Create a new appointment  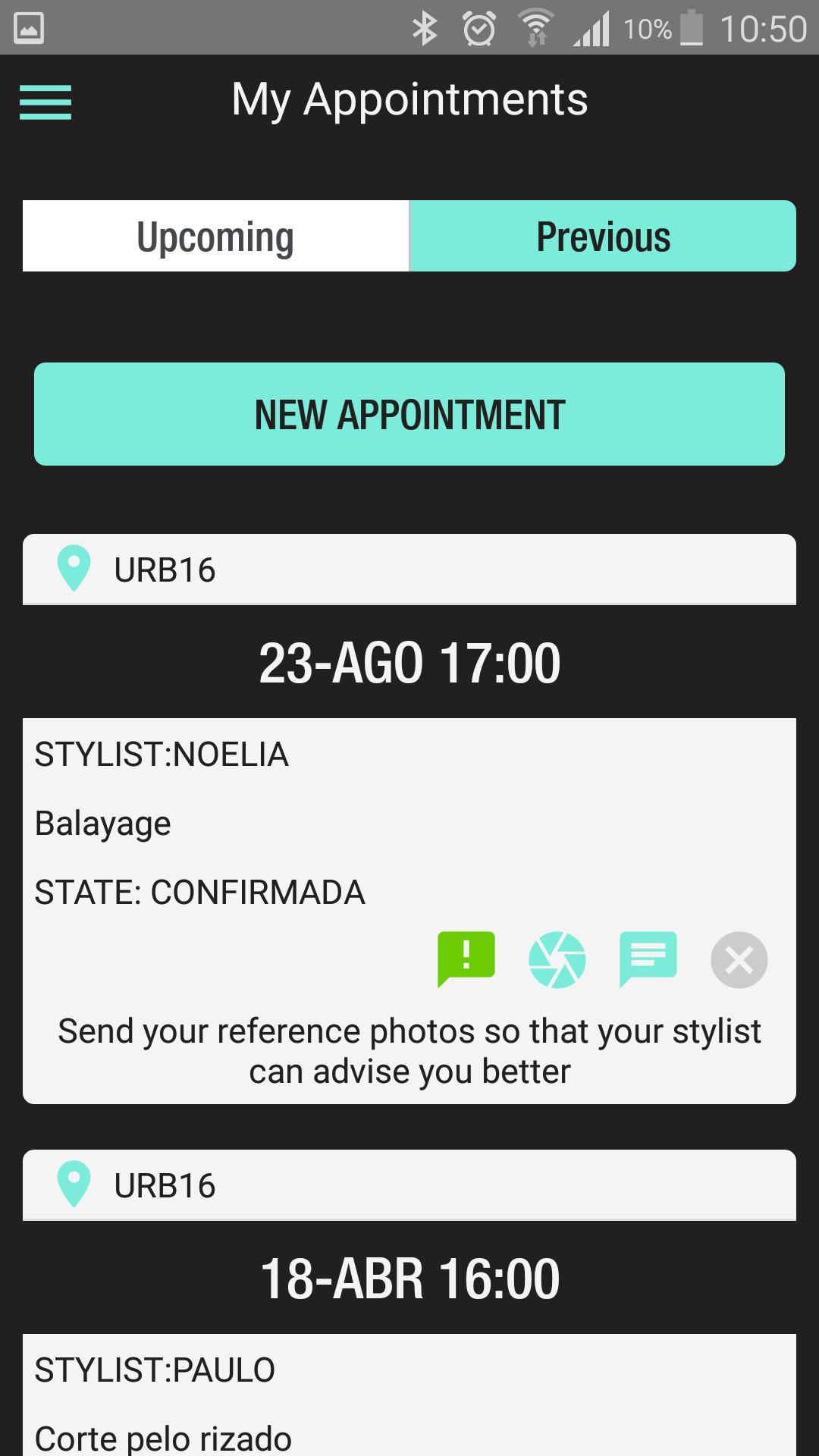(409, 414)
